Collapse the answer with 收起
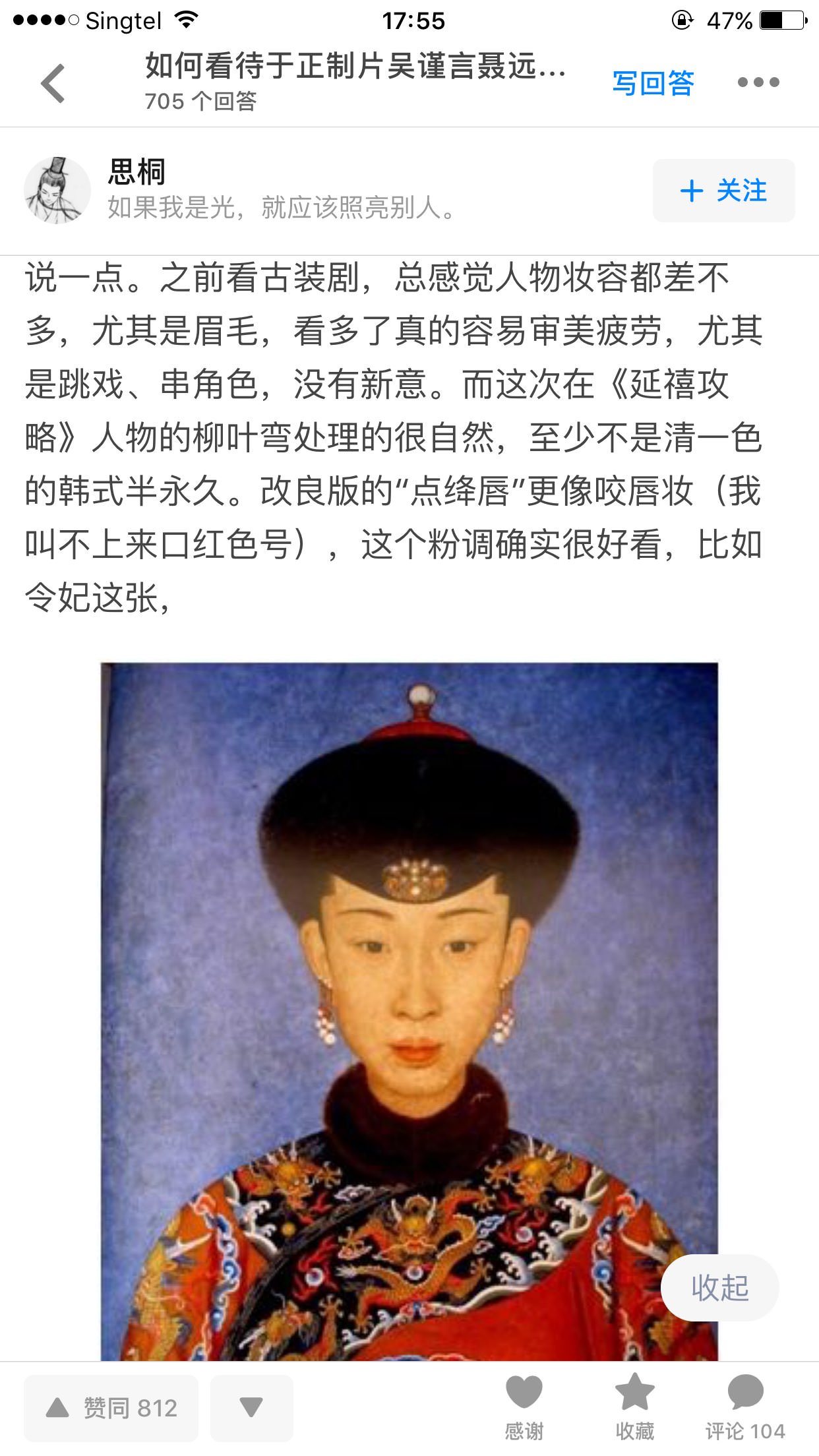 pos(719,1288)
